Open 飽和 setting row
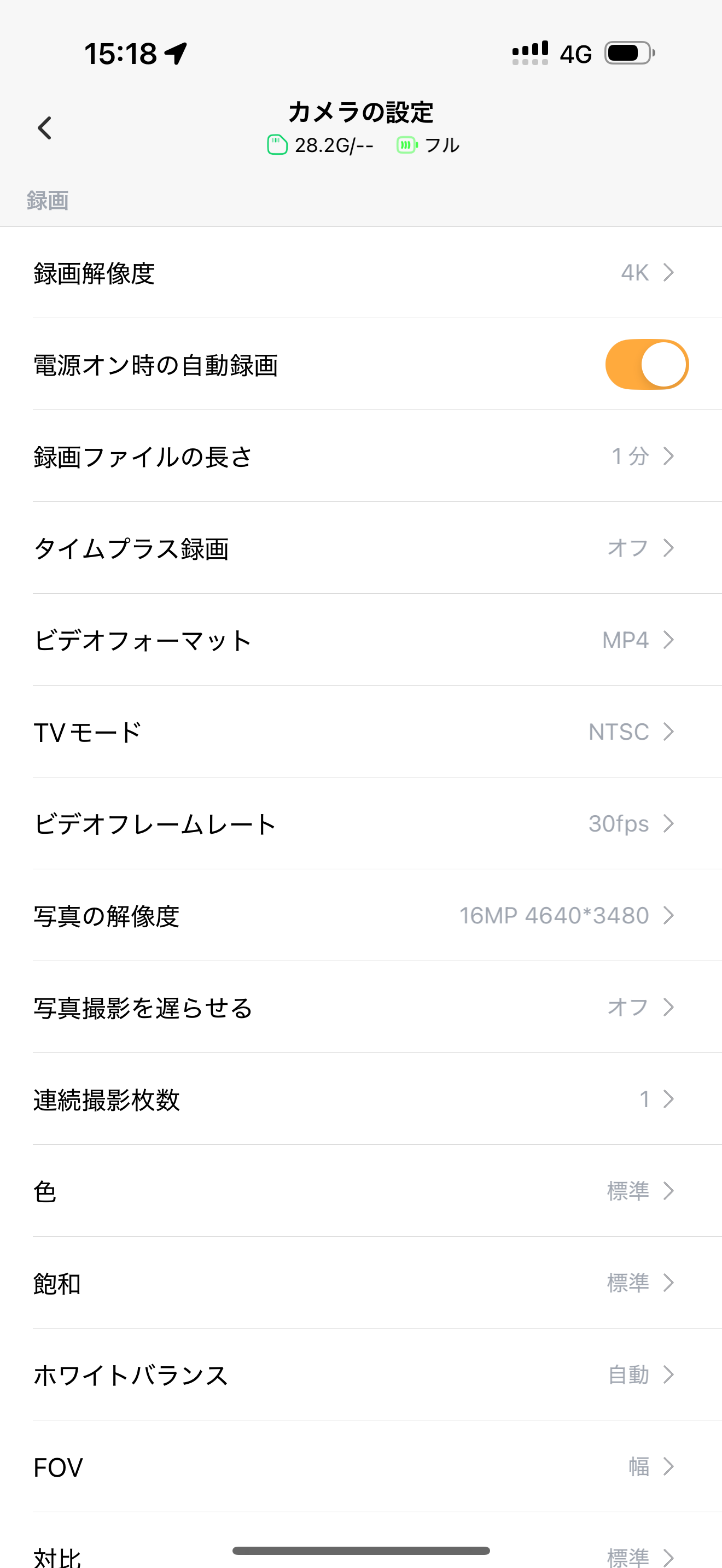Viewport: 722px width, 1568px height. [361, 1283]
